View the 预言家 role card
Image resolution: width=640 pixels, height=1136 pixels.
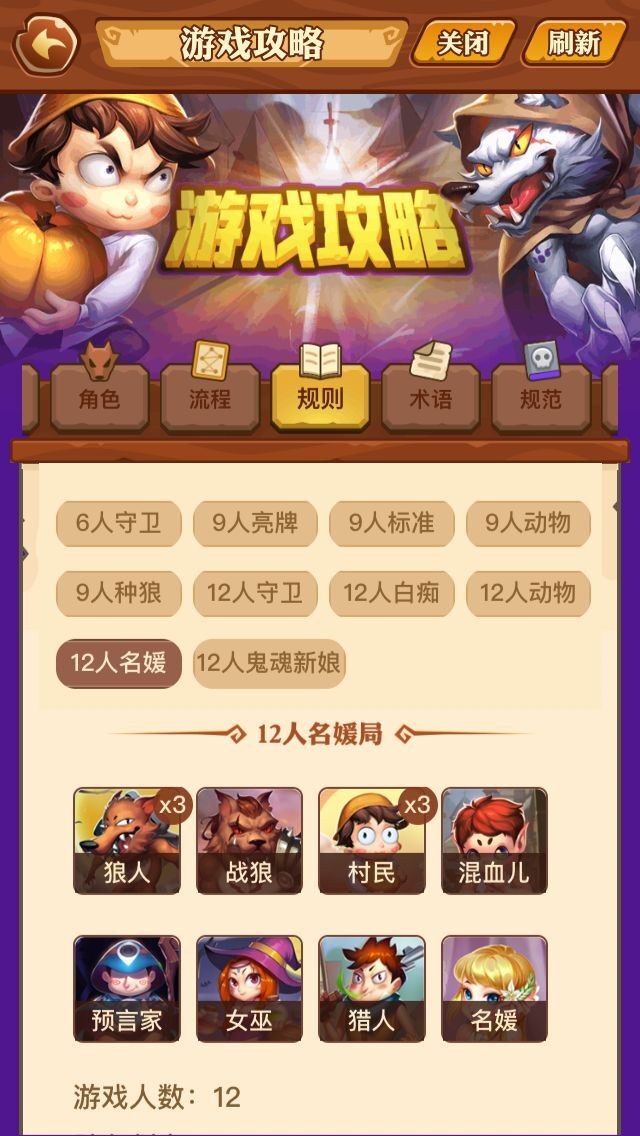[x=127, y=988]
